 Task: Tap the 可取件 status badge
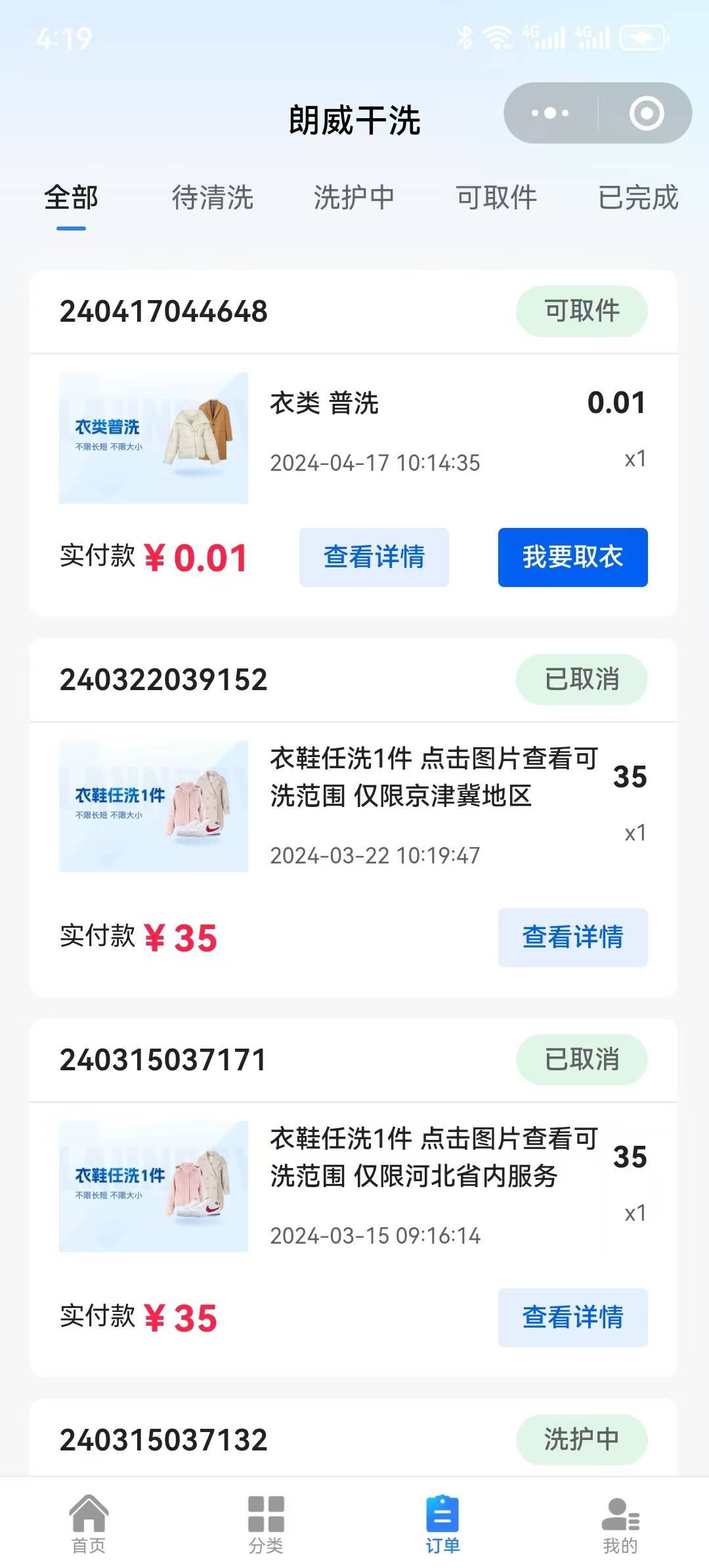point(582,311)
